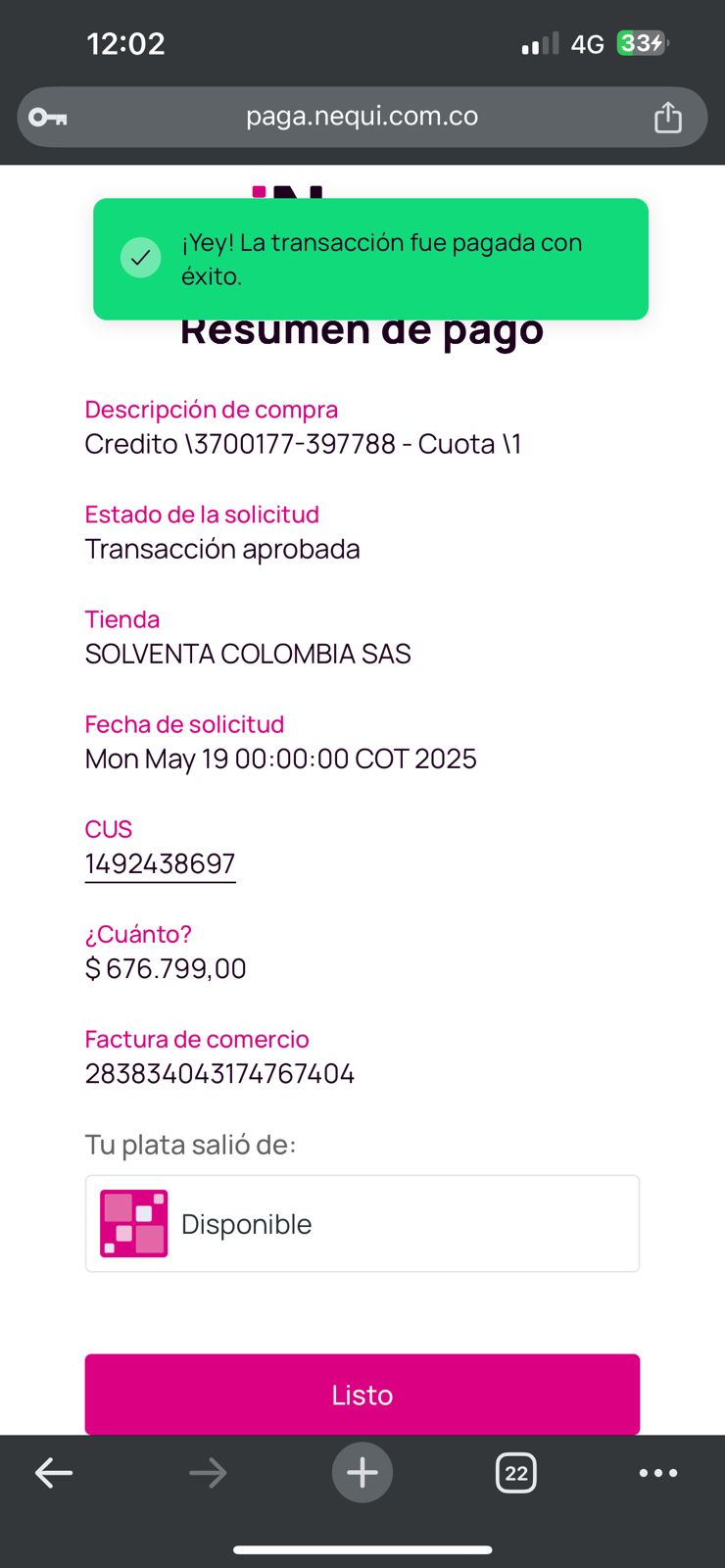This screenshot has height=1568, width=725.
Task: Share this page from the address bar
Action: pos(667,118)
